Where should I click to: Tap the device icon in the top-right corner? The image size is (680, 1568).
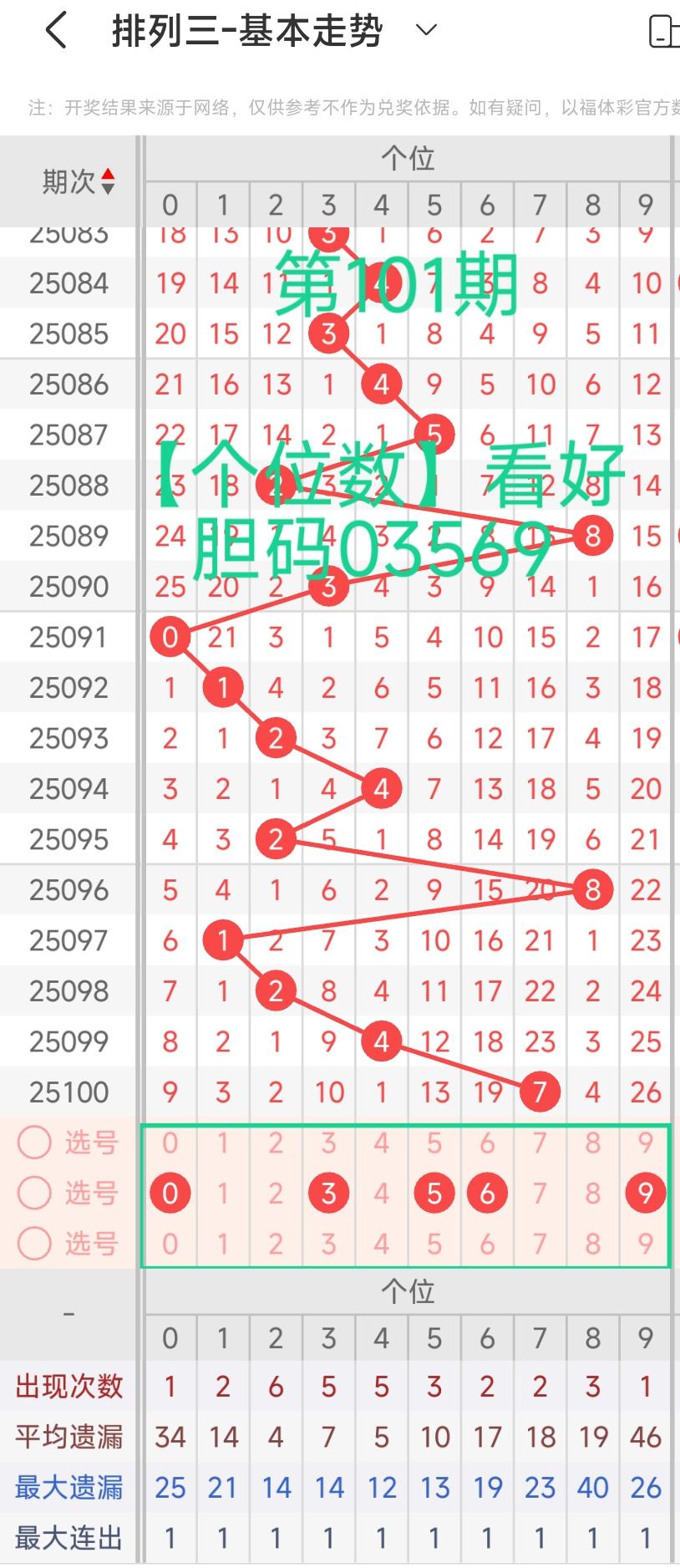coord(663,32)
